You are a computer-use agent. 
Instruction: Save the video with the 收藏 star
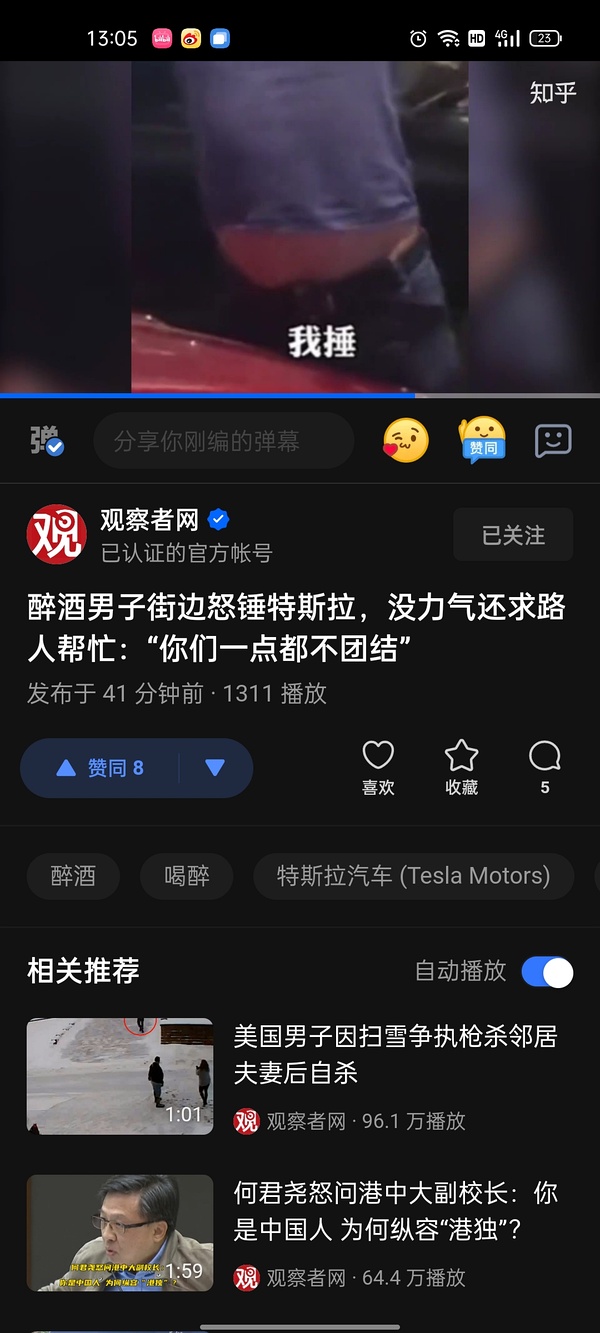click(461, 767)
